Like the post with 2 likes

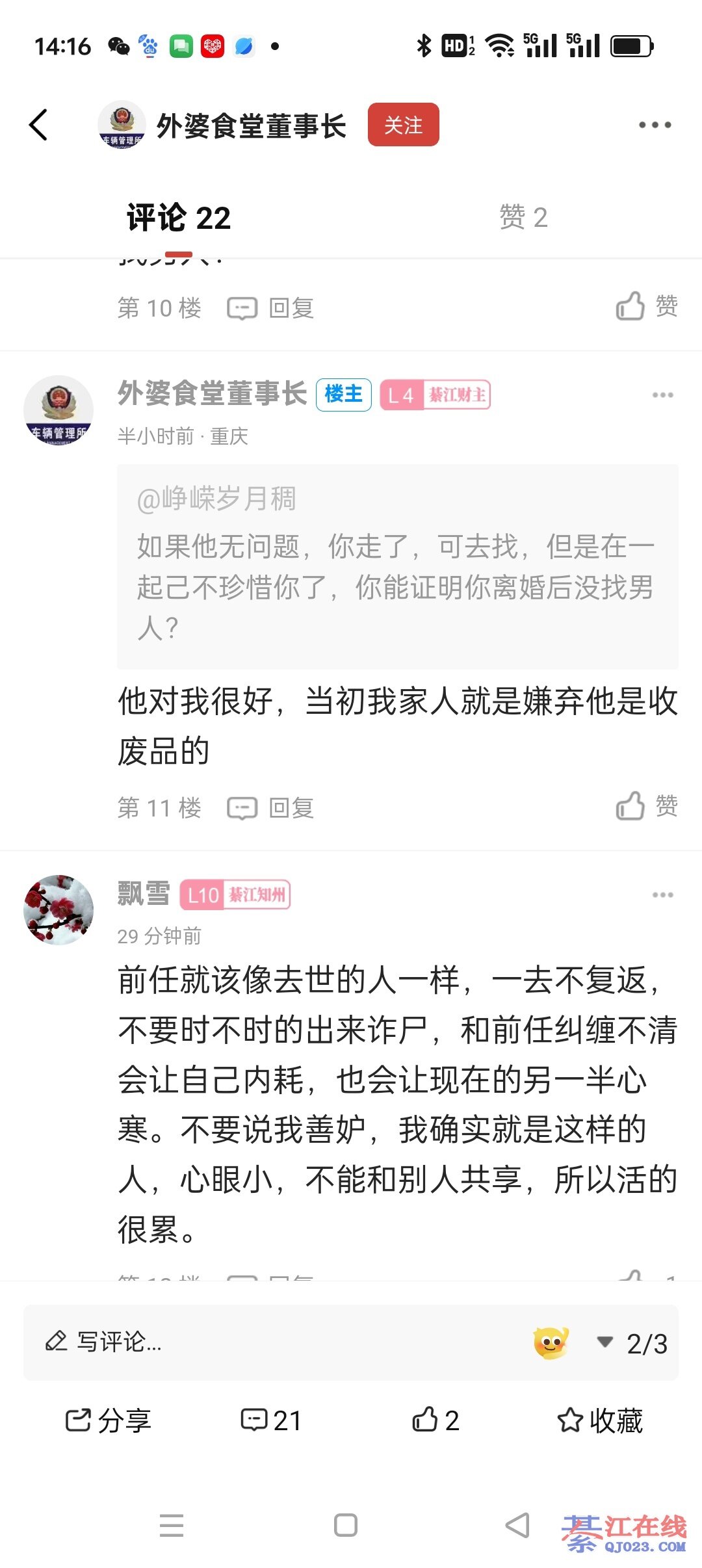435,1420
